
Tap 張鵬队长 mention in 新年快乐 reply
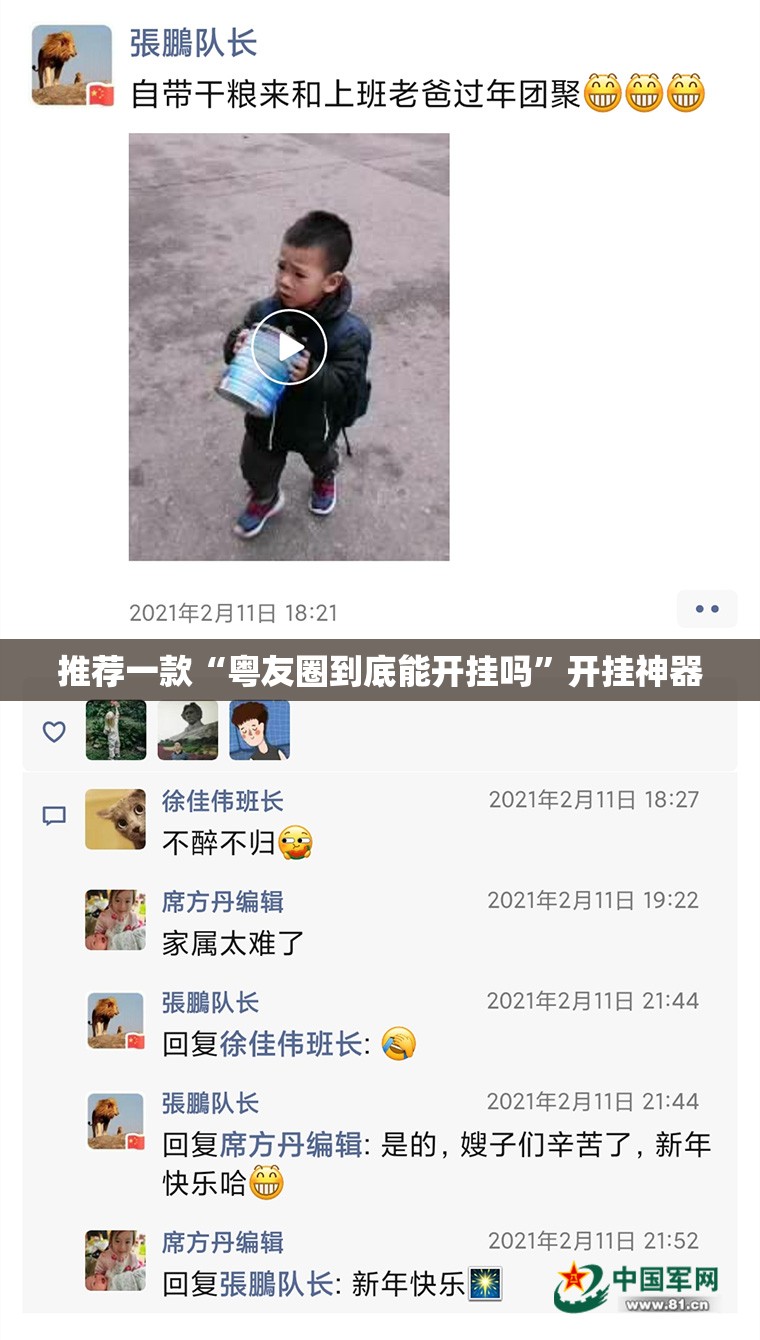276,1284
